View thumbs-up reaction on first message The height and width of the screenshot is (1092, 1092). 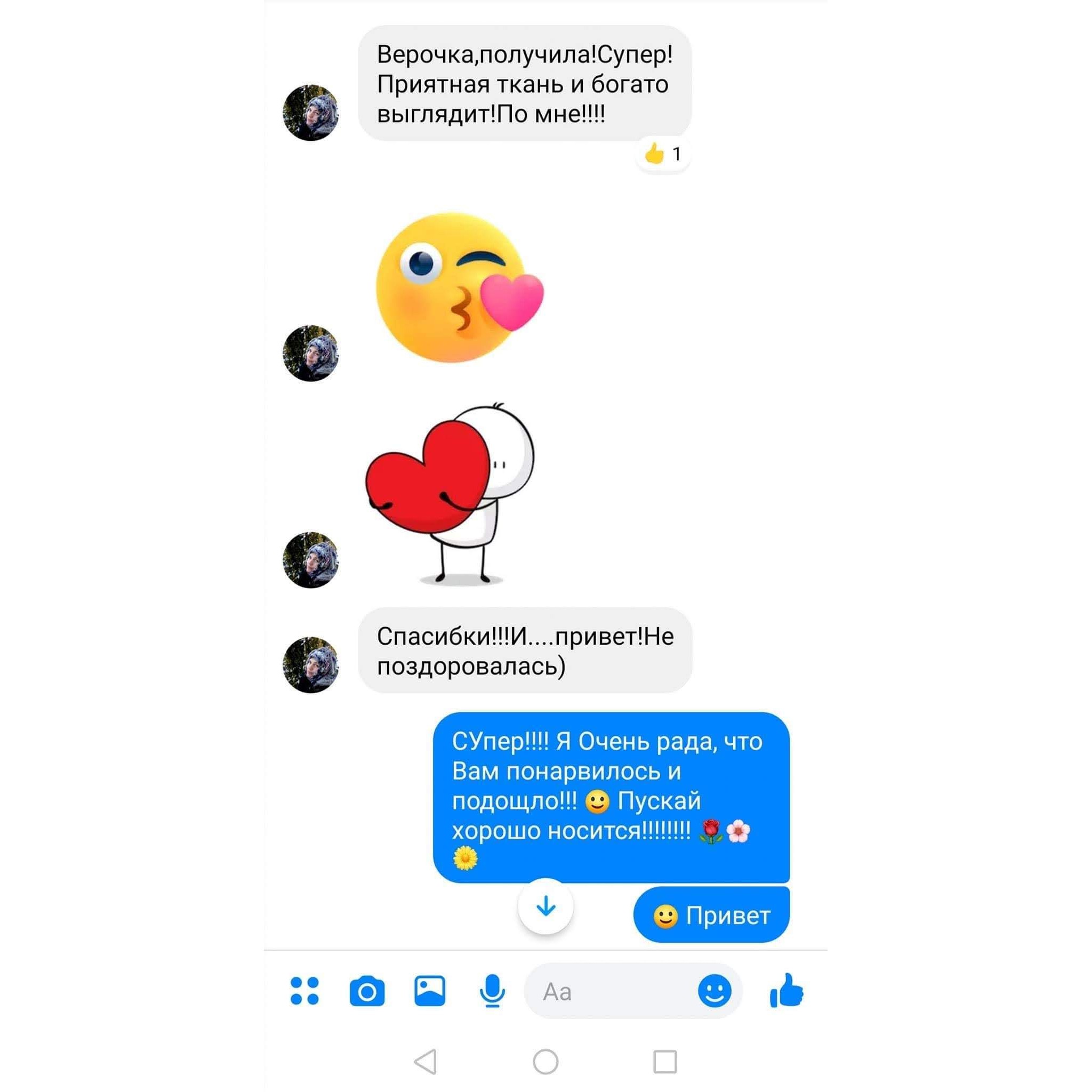point(662,154)
